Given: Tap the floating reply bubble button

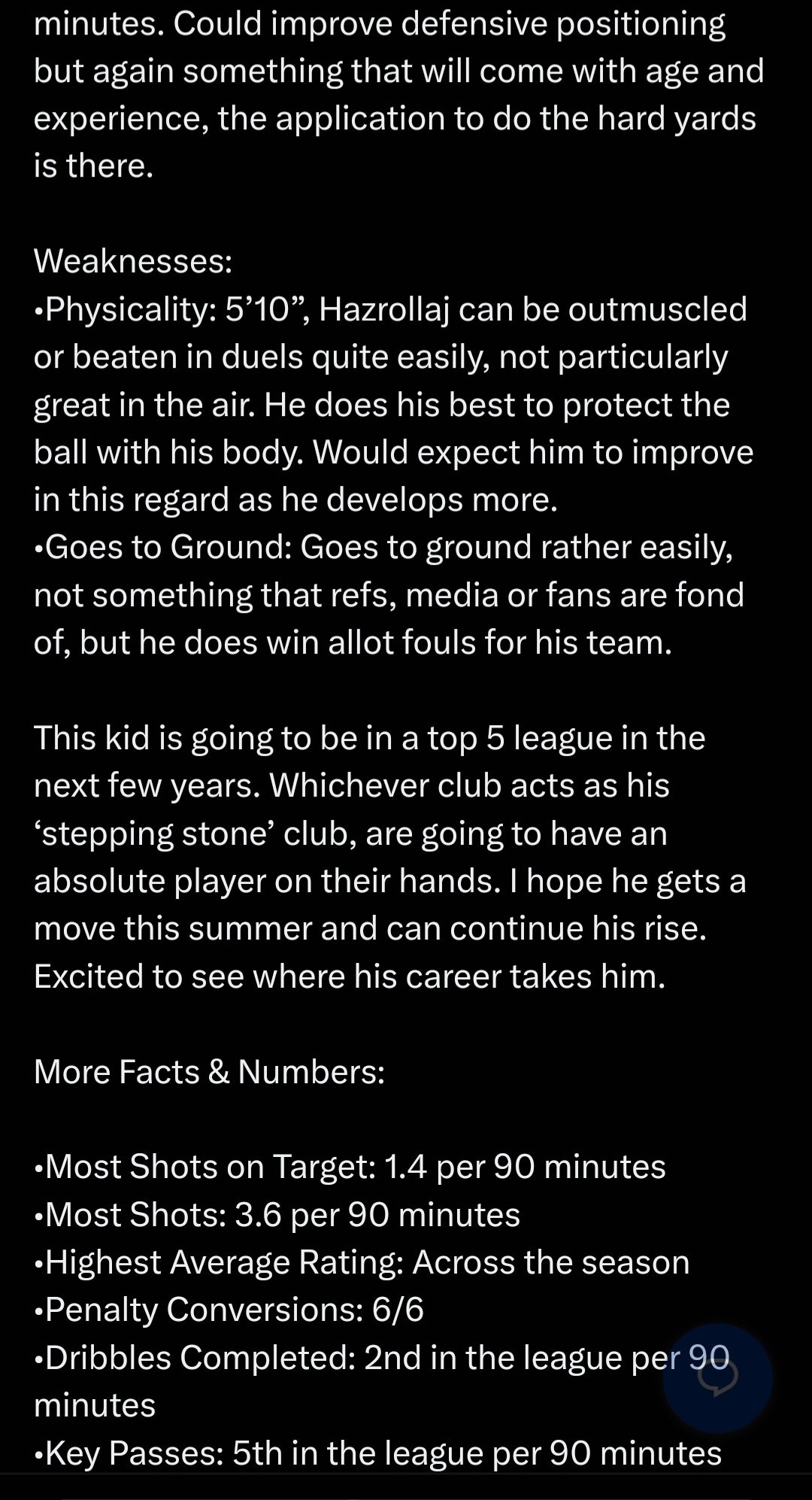Looking at the screenshot, I should coord(718,1378).
